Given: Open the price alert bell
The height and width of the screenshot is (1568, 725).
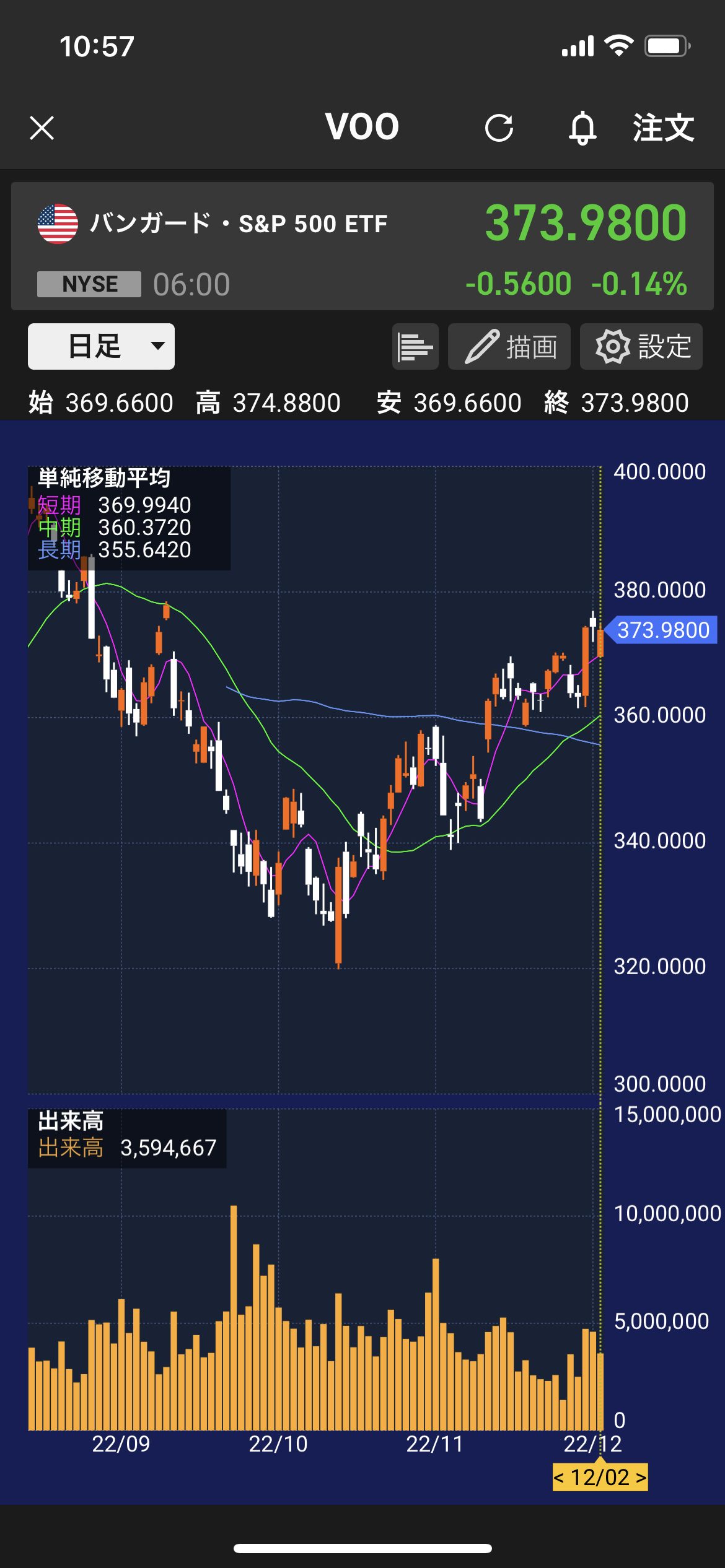Looking at the screenshot, I should point(582,128).
